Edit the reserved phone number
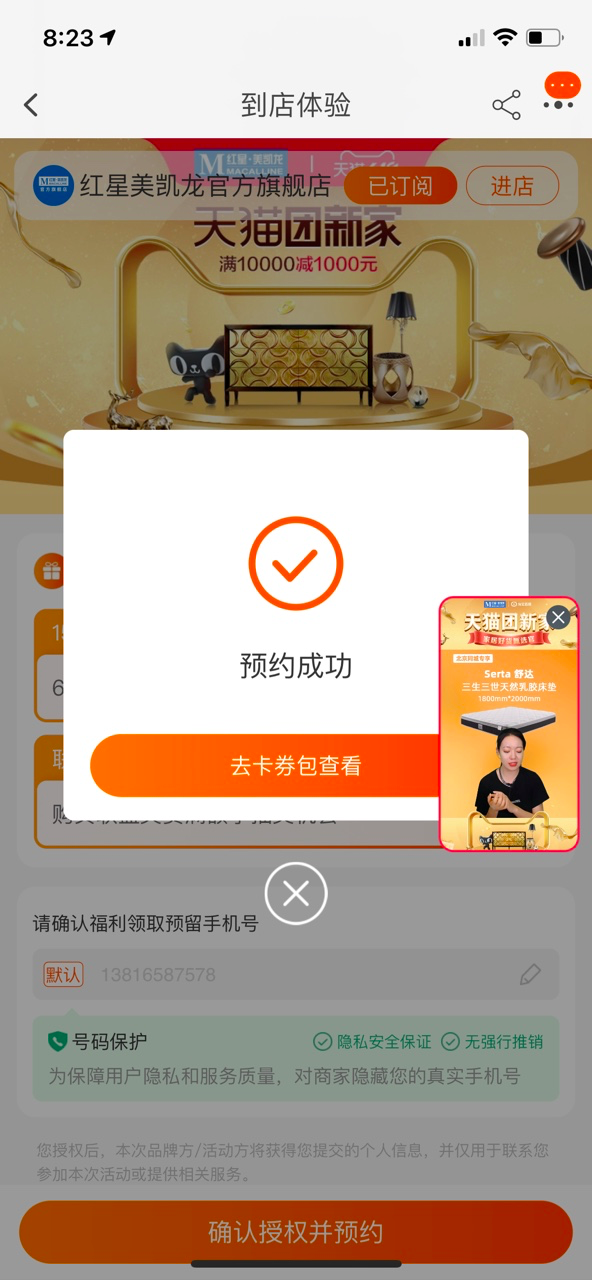Screen dimensions: 592x1280 (x=530, y=975)
